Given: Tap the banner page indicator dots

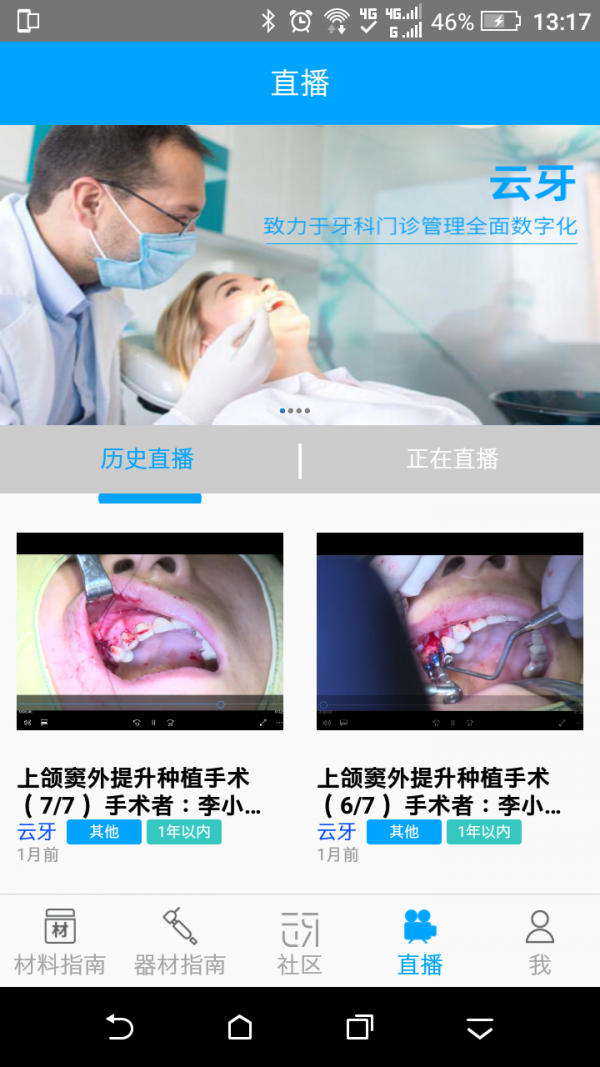Looking at the screenshot, I should [x=295, y=411].
